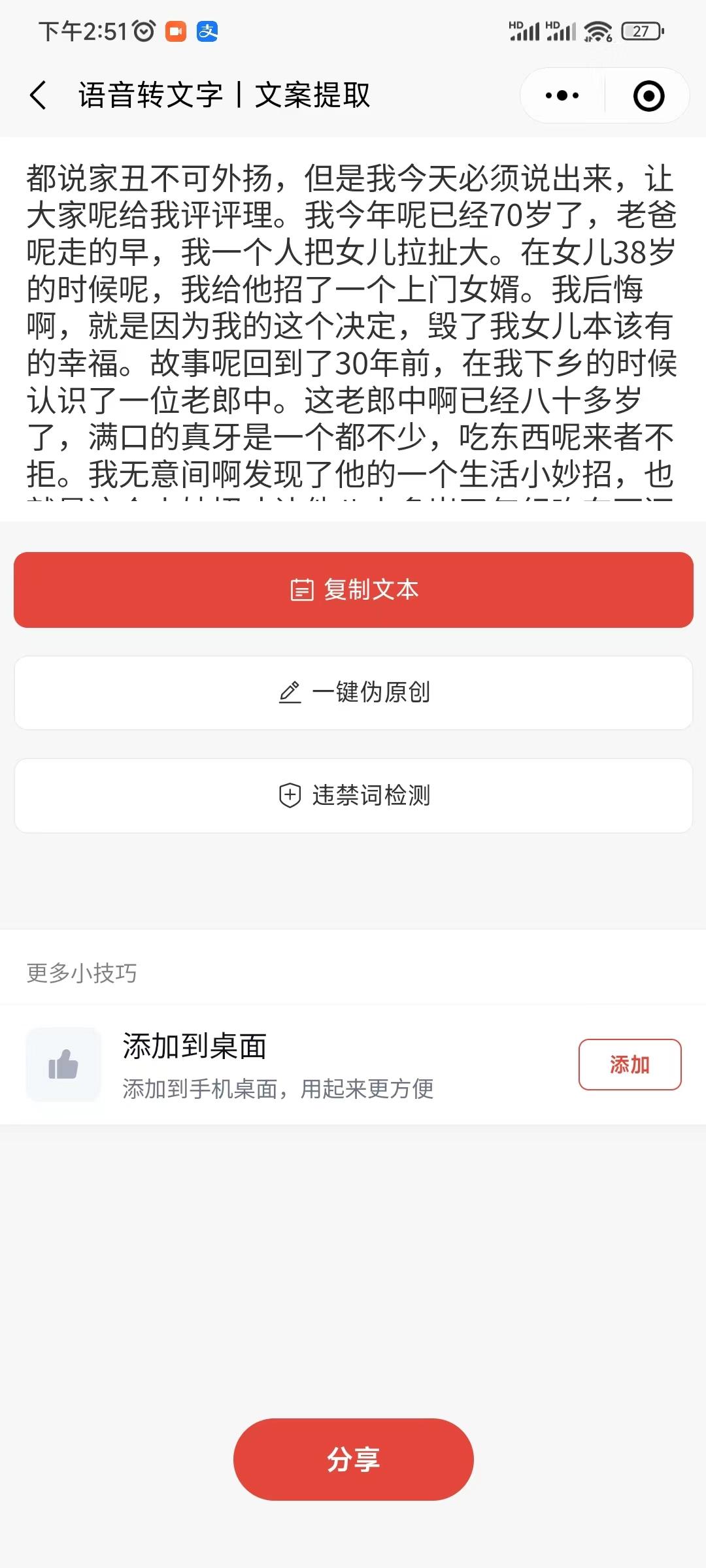This screenshot has height=1568, width=706.
Task: Tap the back arrow to exit 语音转文字
Action: pos(39,95)
